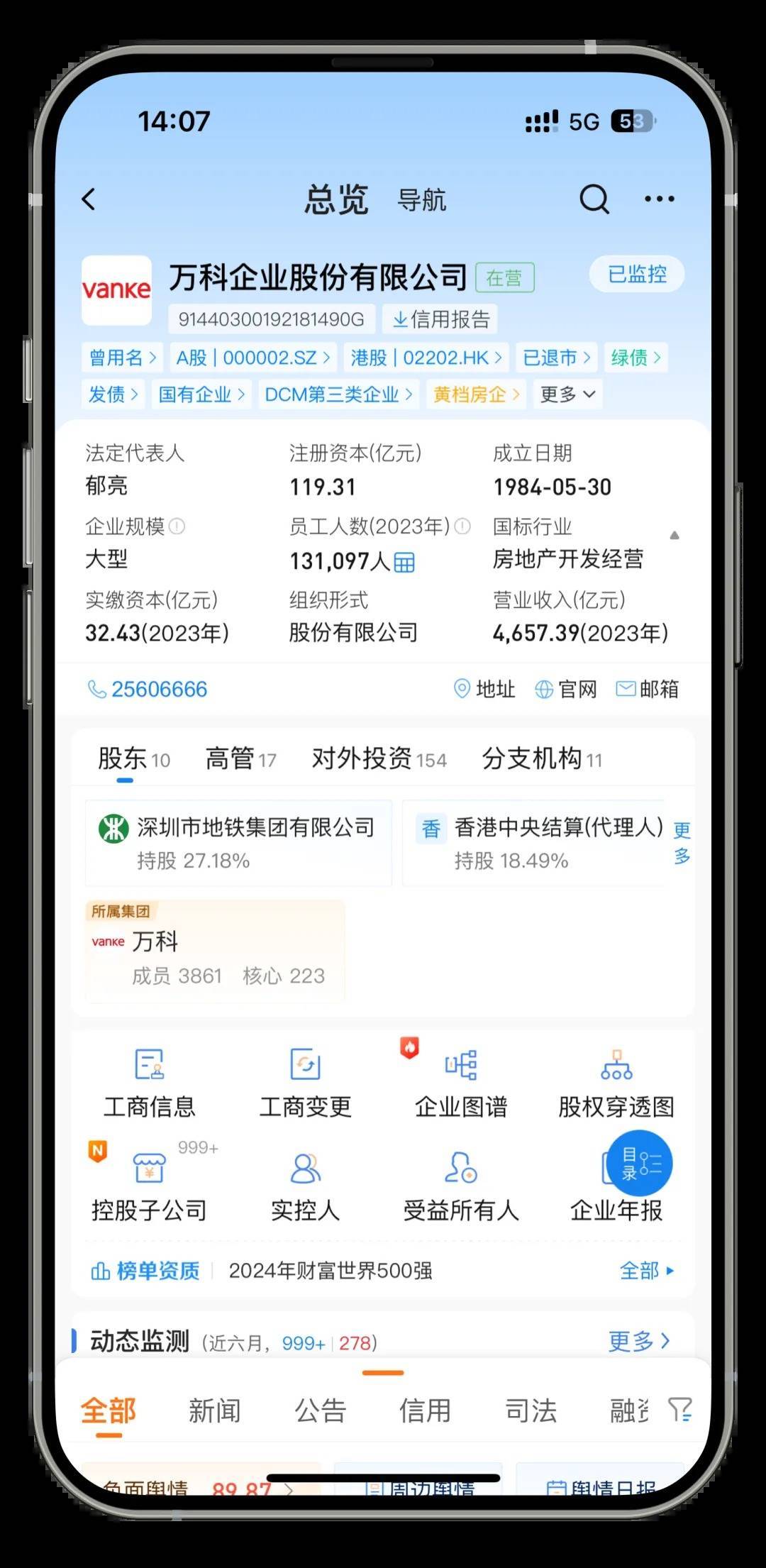Switch to the 新闻 tab

(214, 1410)
